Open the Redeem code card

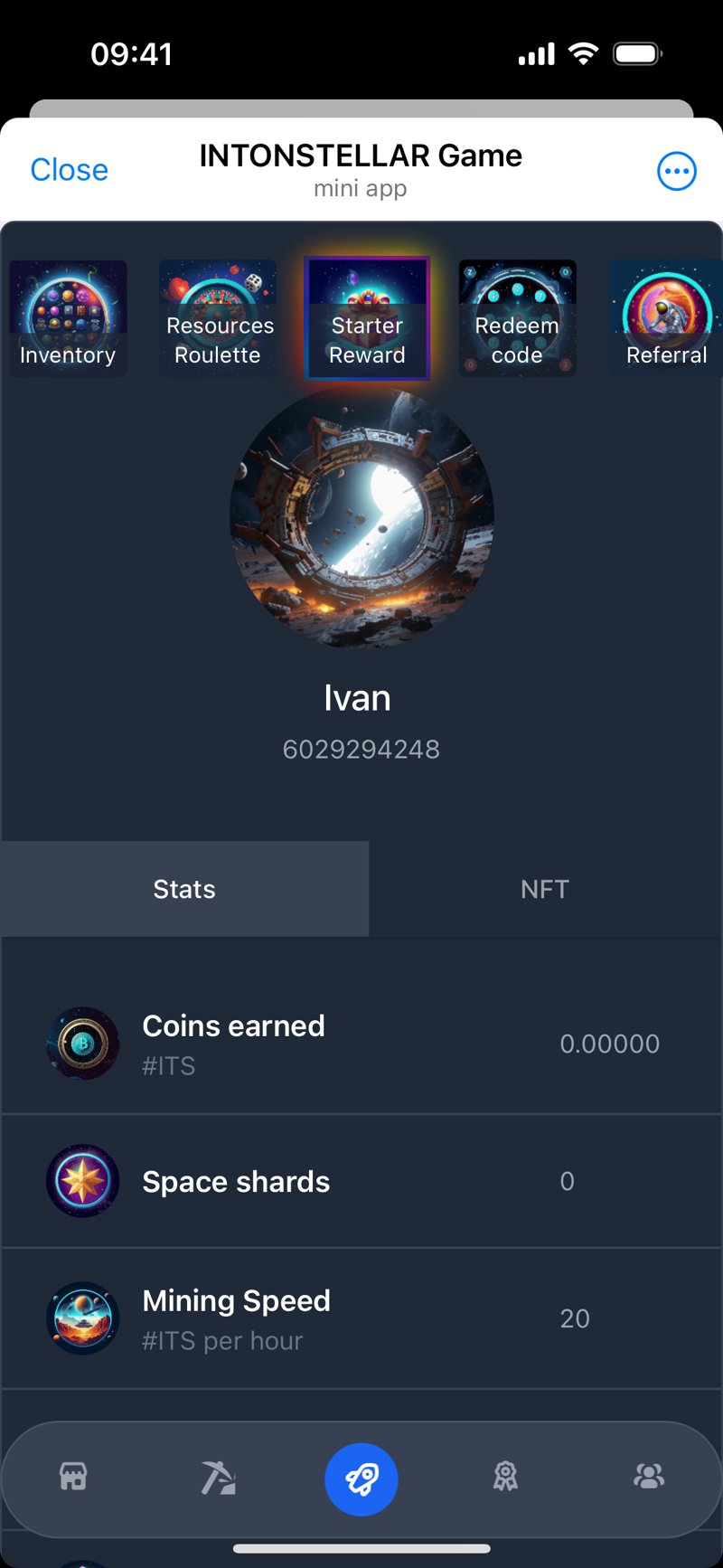[517, 318]
